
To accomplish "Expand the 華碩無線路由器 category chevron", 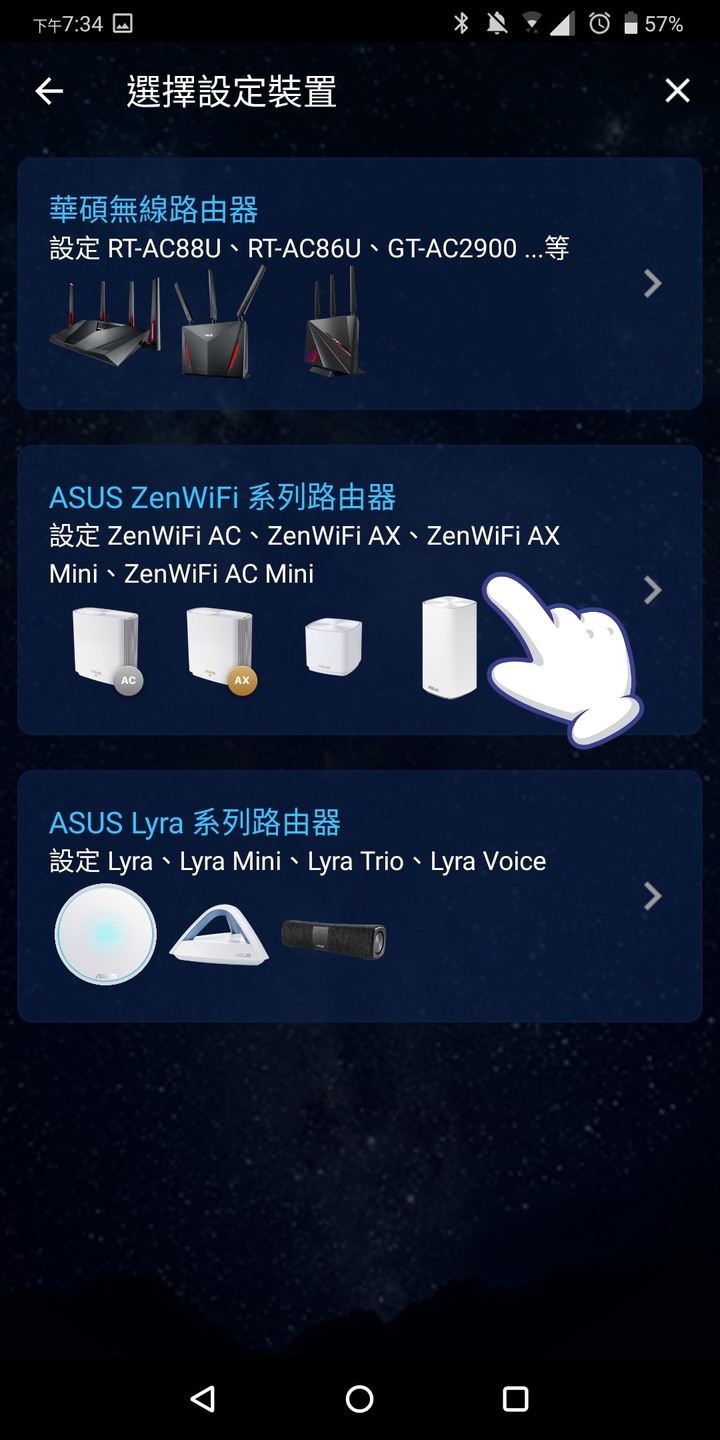I will [x=652, y=283].
